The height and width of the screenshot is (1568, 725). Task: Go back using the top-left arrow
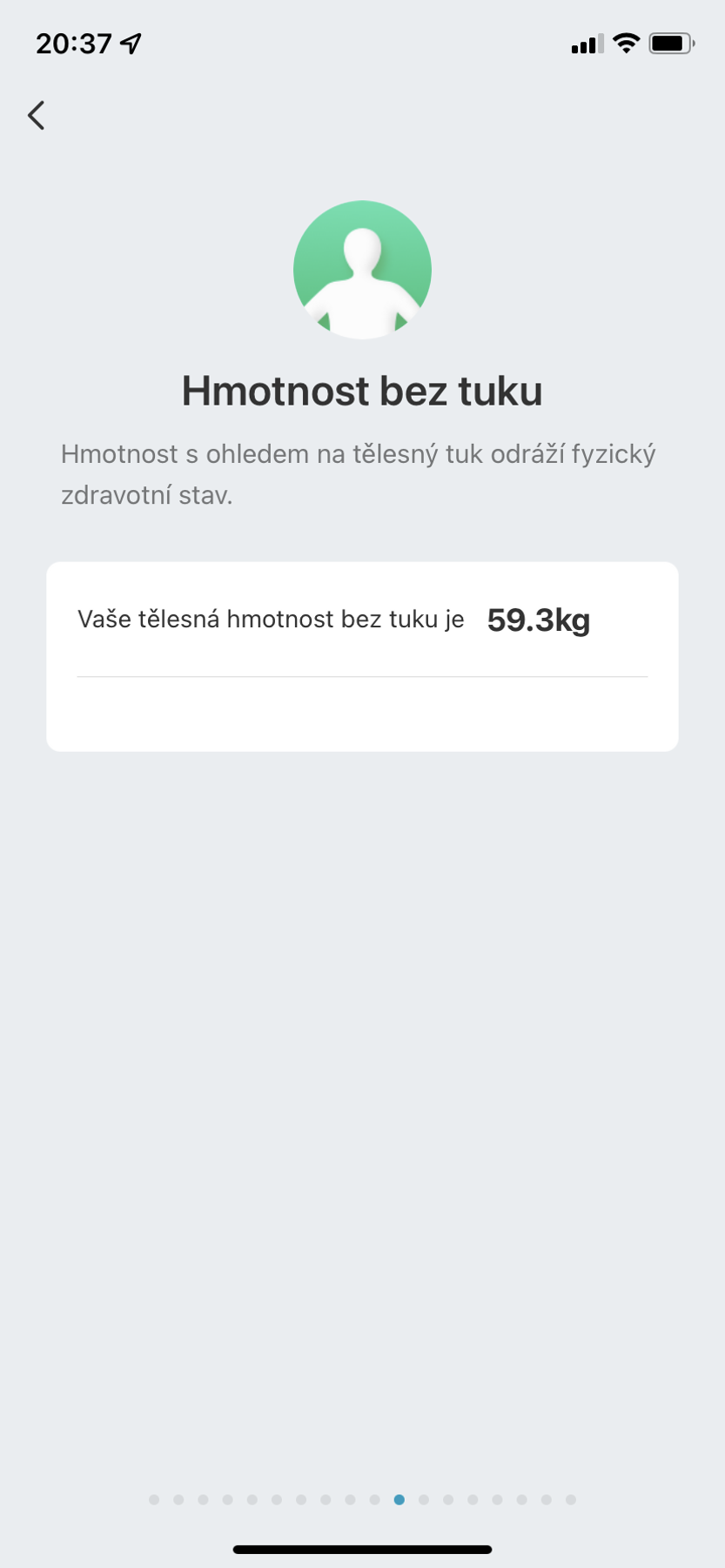pos(37,115)
